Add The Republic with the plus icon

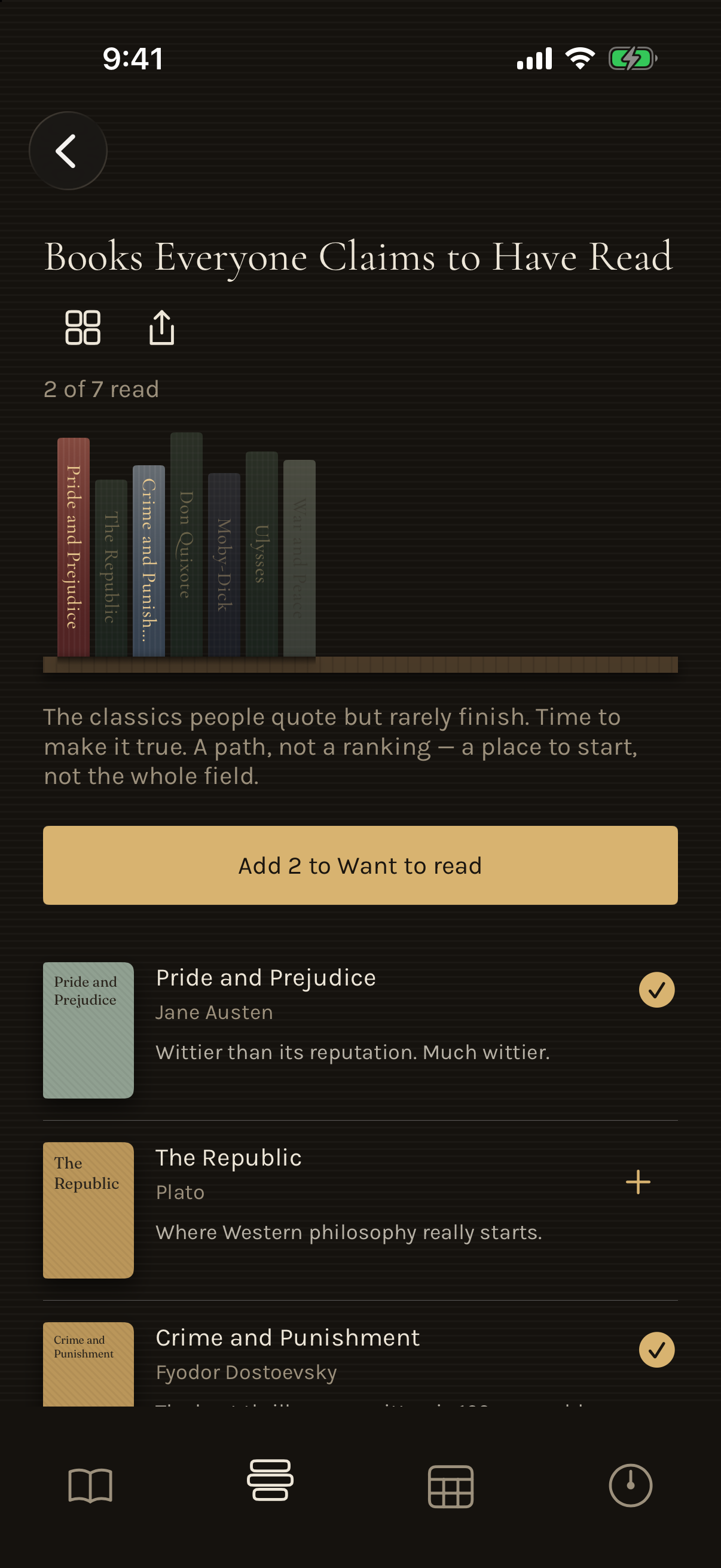(x=638, y=1182)
